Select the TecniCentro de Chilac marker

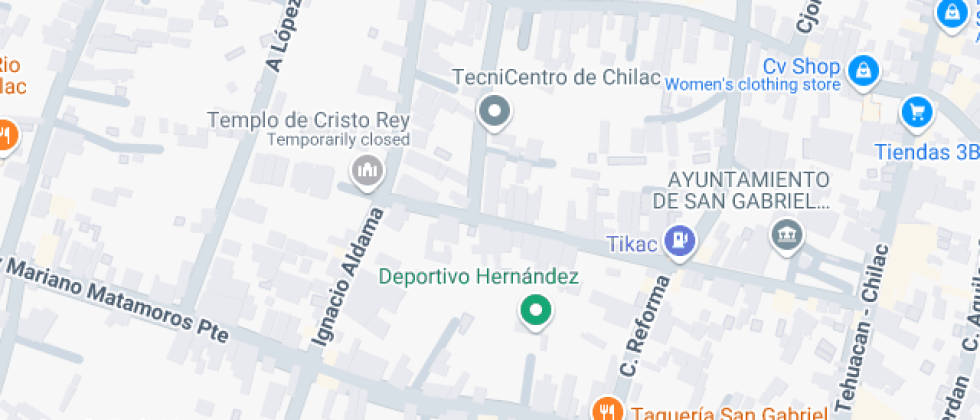(493, 111)
